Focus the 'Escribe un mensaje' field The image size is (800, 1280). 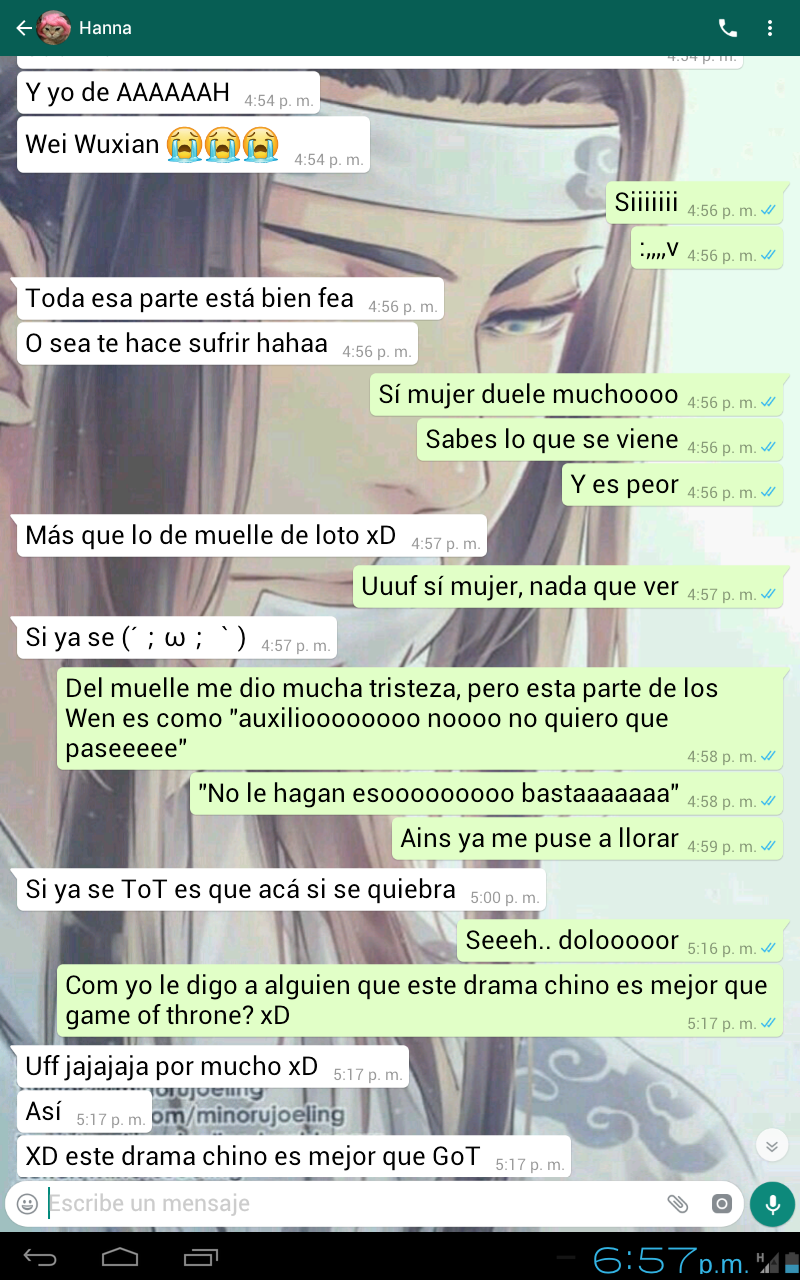point(350,1204)
